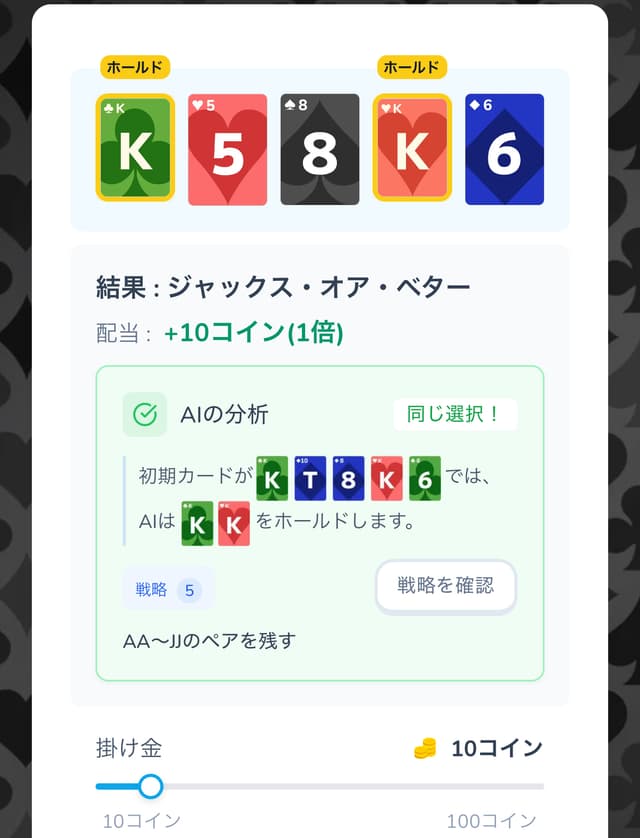Tap the 掛け金 bet amount slider
Screen dimensions: 640x838
coord(320,787)
